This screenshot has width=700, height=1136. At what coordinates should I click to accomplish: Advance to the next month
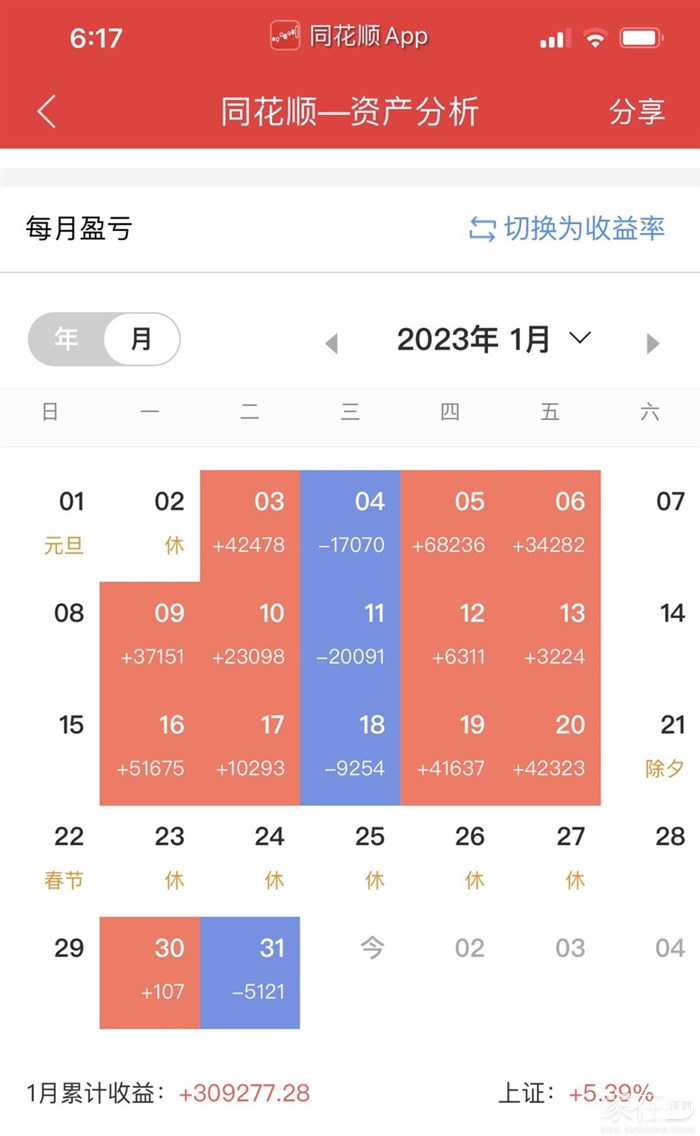(x=653, y=343)
